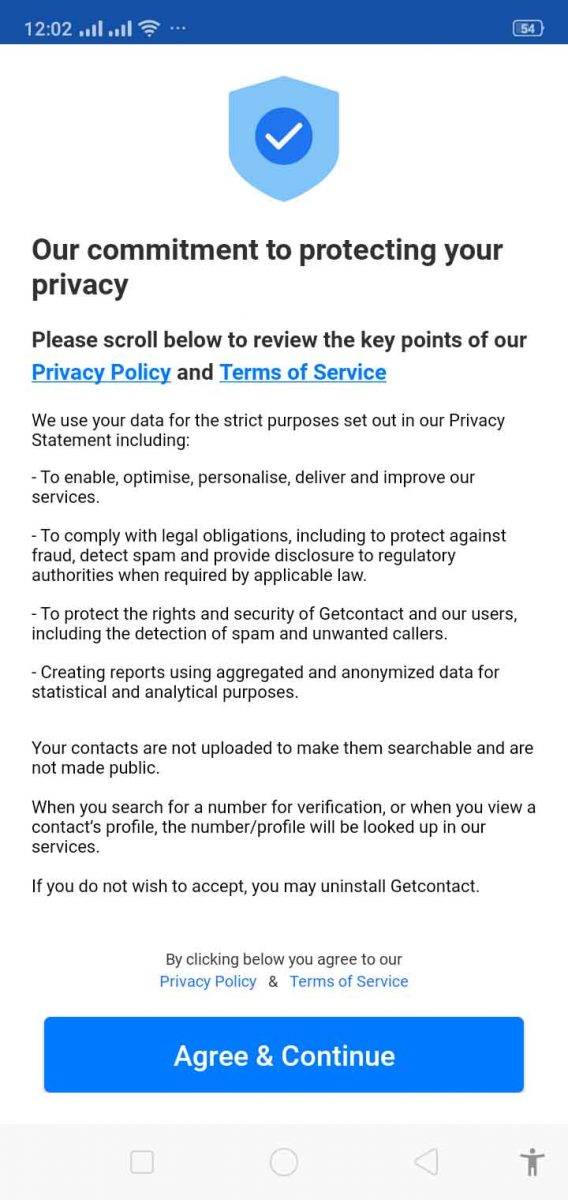Open recent apps with the square button
Viewport: 568px width, 1200px height.
pyautogui.click(x=142, y=1161)
